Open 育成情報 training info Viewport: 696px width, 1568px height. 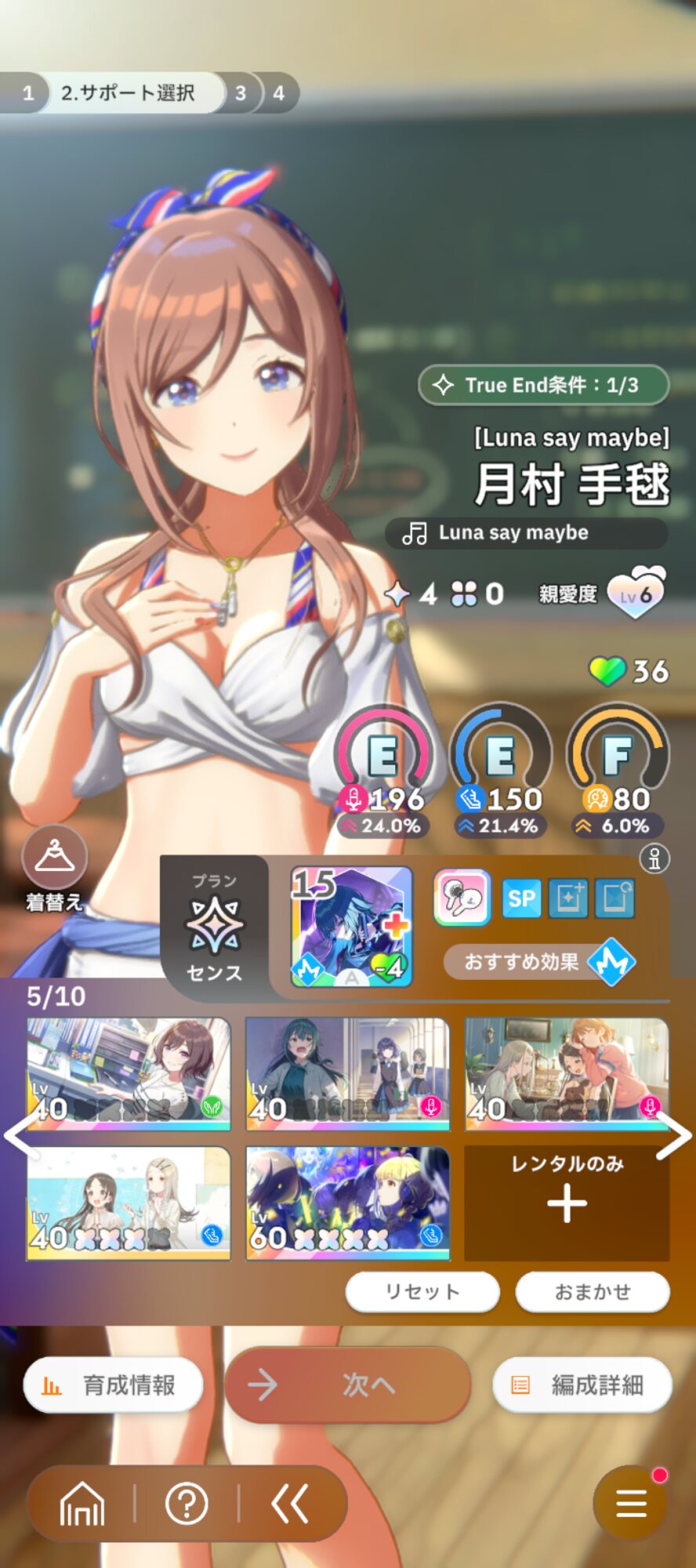coord(113,1385)
